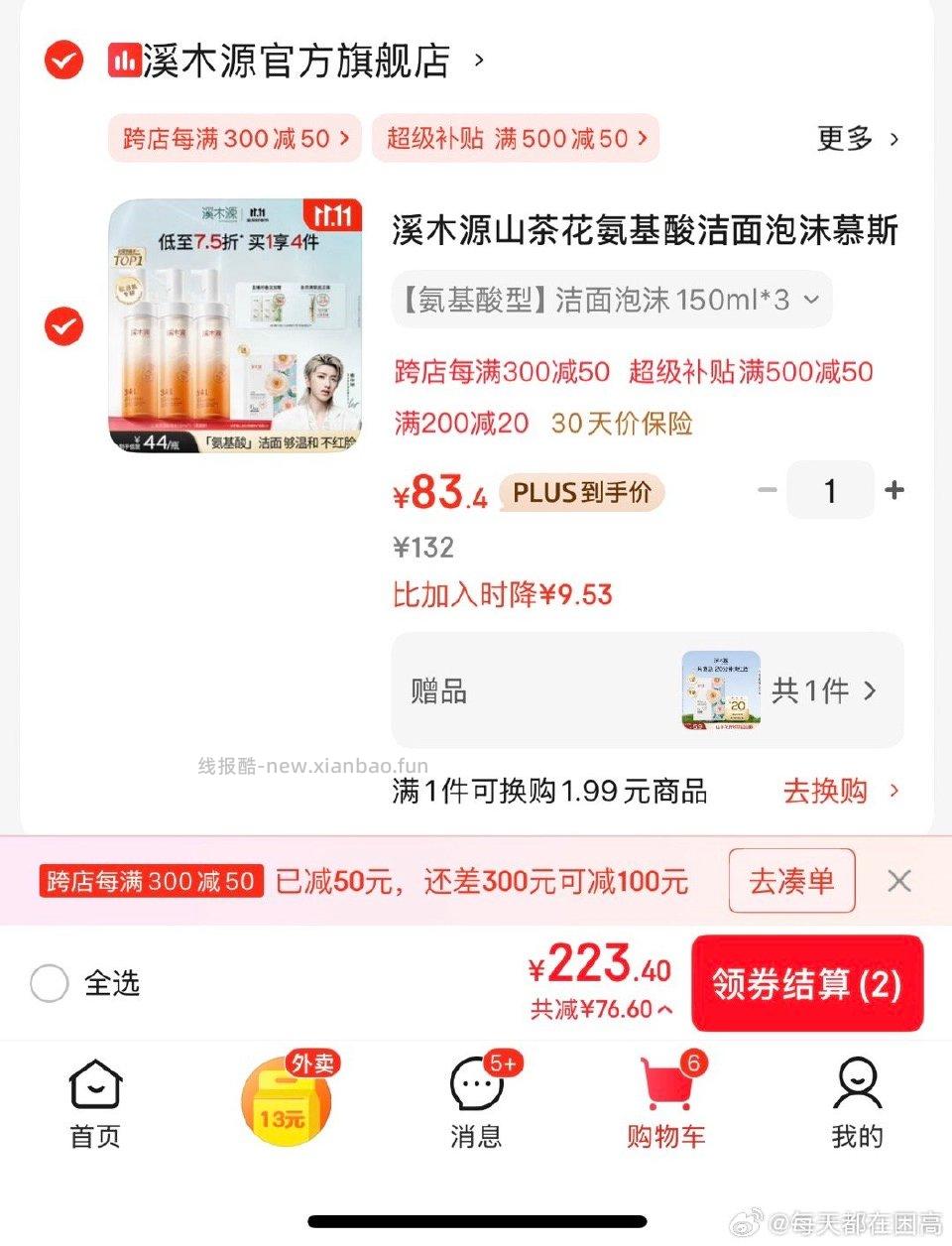This screenshot has width=952, height=1246.
Task: Select the 全选 select-all radio button
Action: [x=49, y=983]
